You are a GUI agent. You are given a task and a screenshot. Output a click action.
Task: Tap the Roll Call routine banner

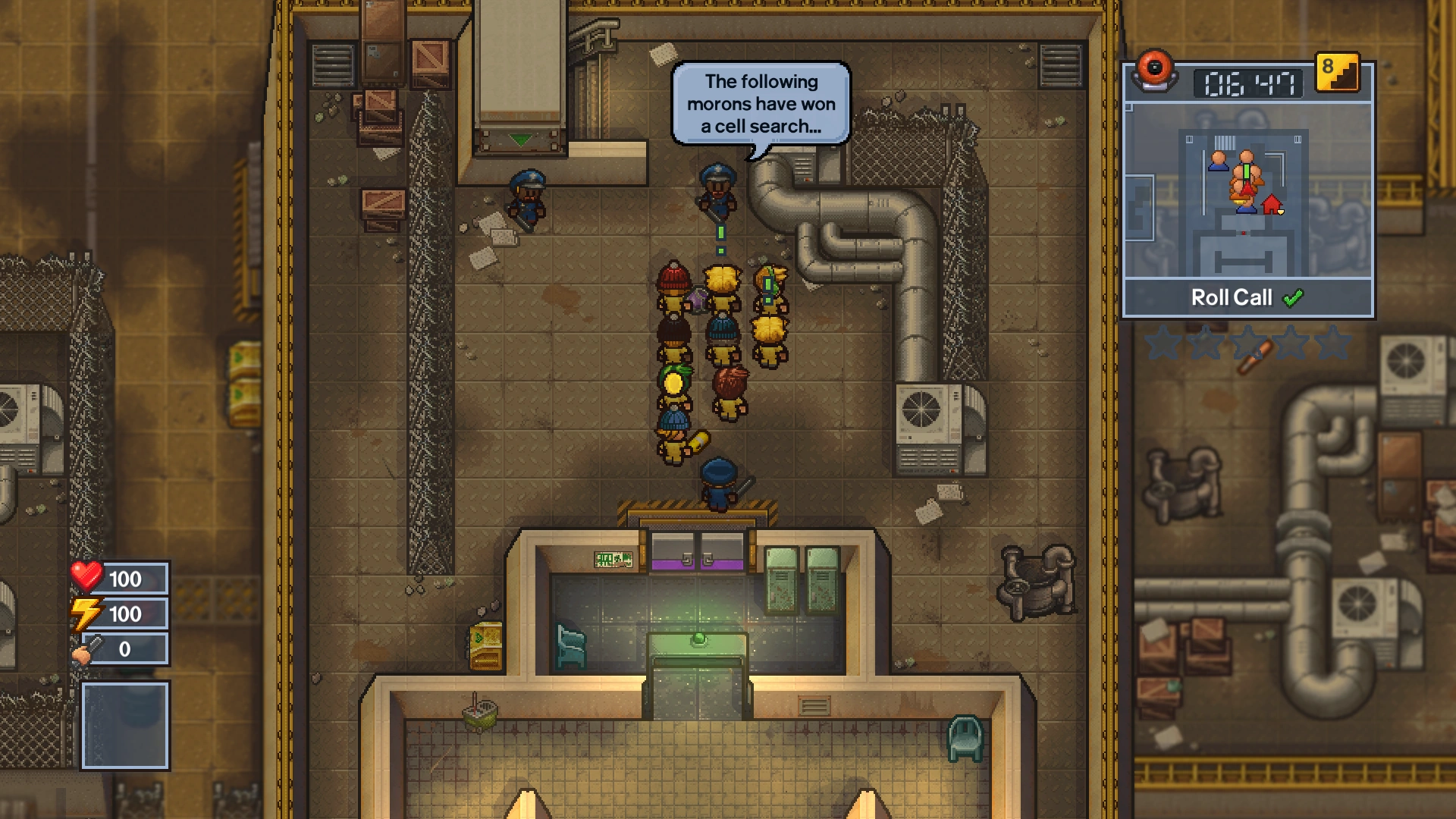pyautogui.click(x=1247, y=297)
